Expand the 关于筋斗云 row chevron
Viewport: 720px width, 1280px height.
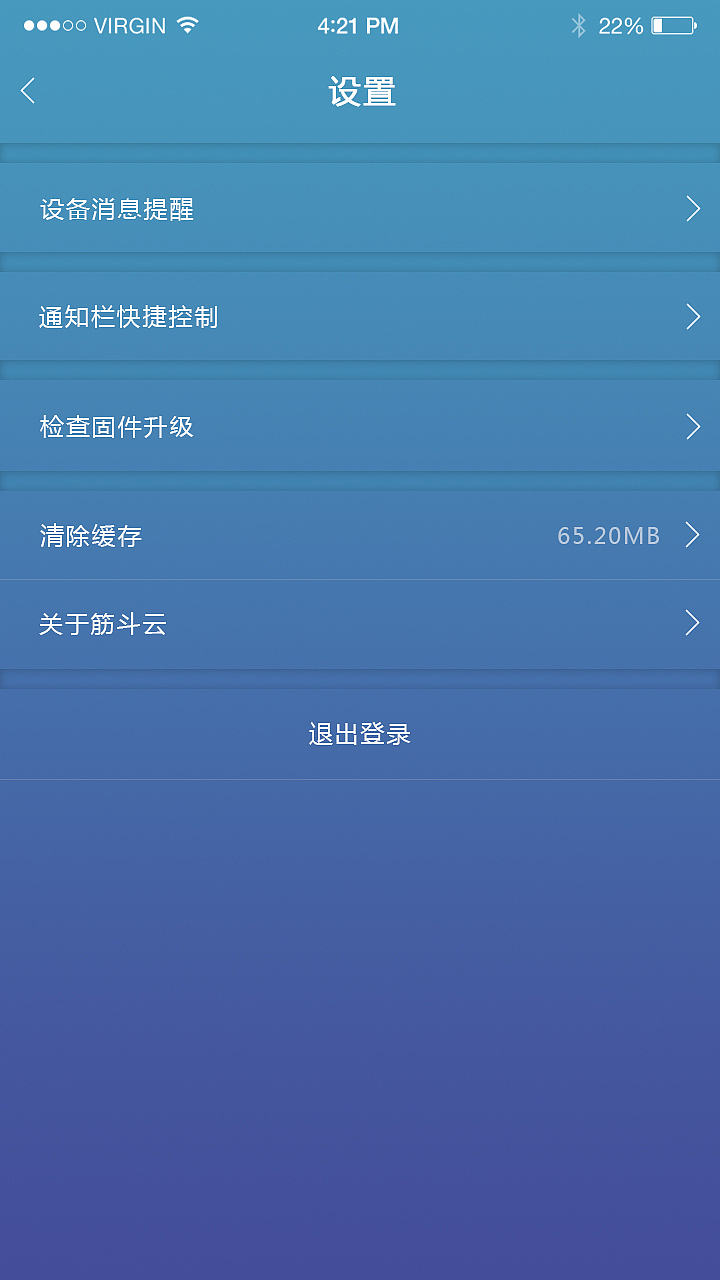click(693, 624)
